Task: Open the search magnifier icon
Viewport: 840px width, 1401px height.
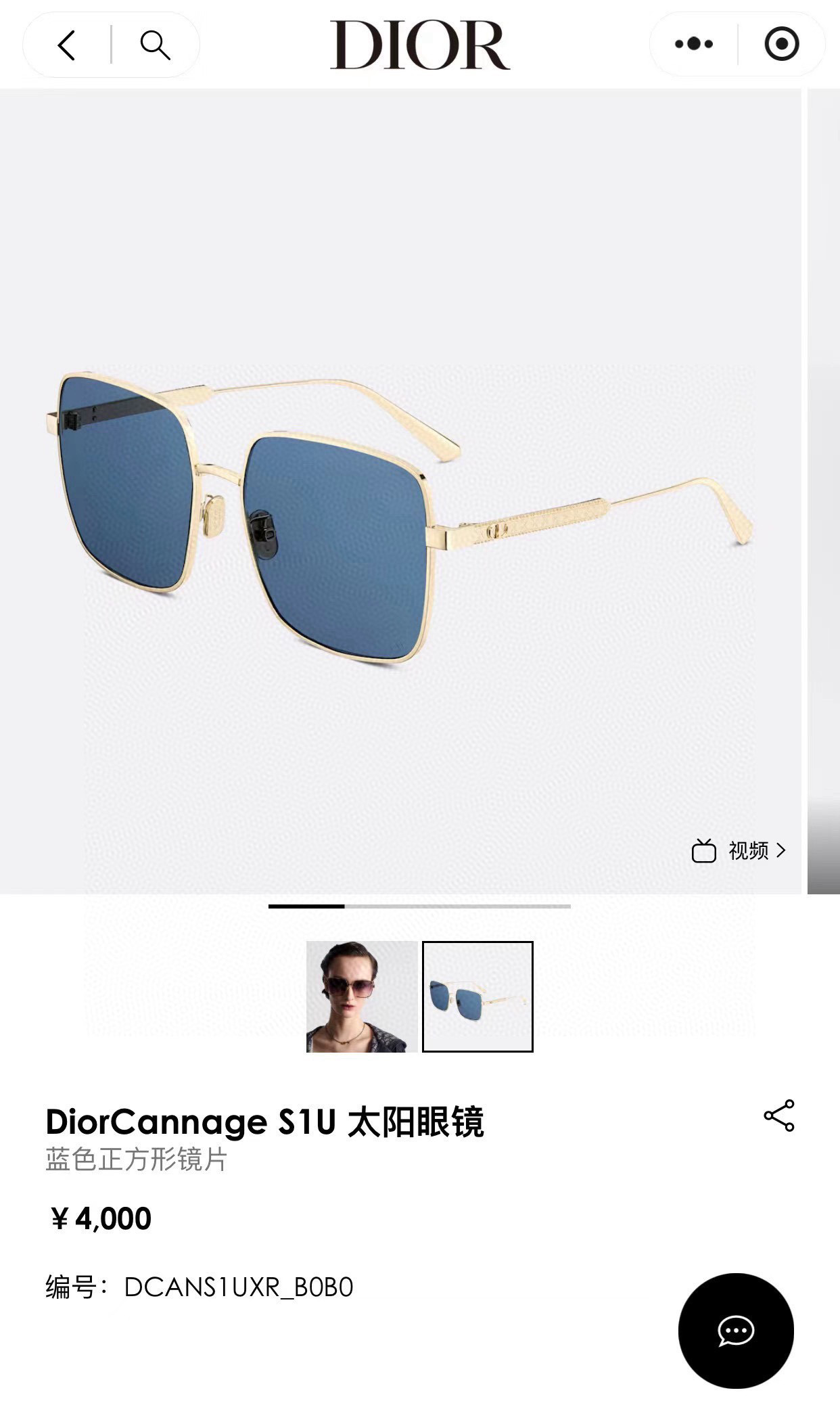Action: pos(155,45)
